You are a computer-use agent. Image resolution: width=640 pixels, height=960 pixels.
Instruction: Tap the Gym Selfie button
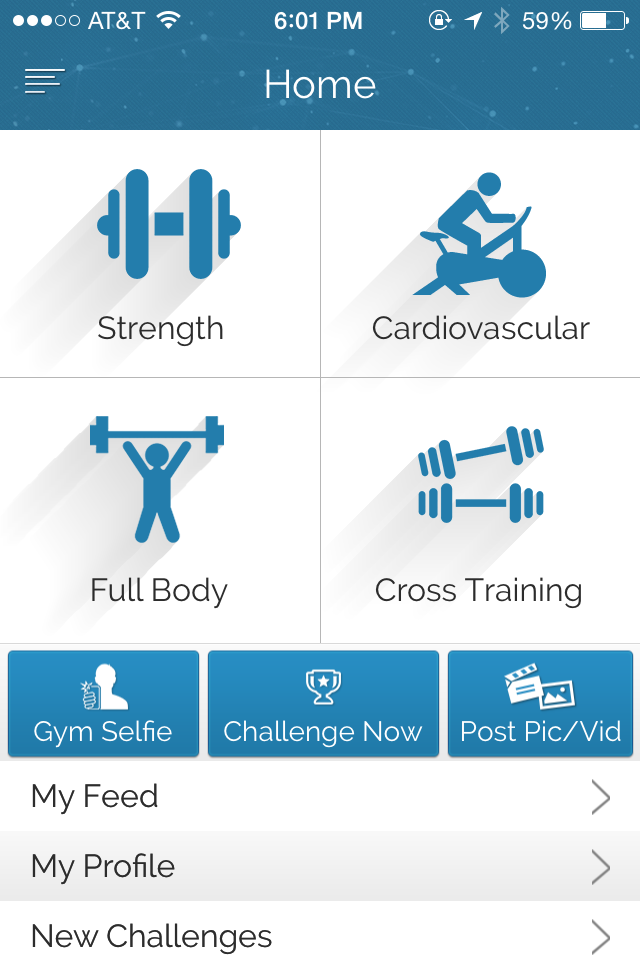tap(104, 704)
